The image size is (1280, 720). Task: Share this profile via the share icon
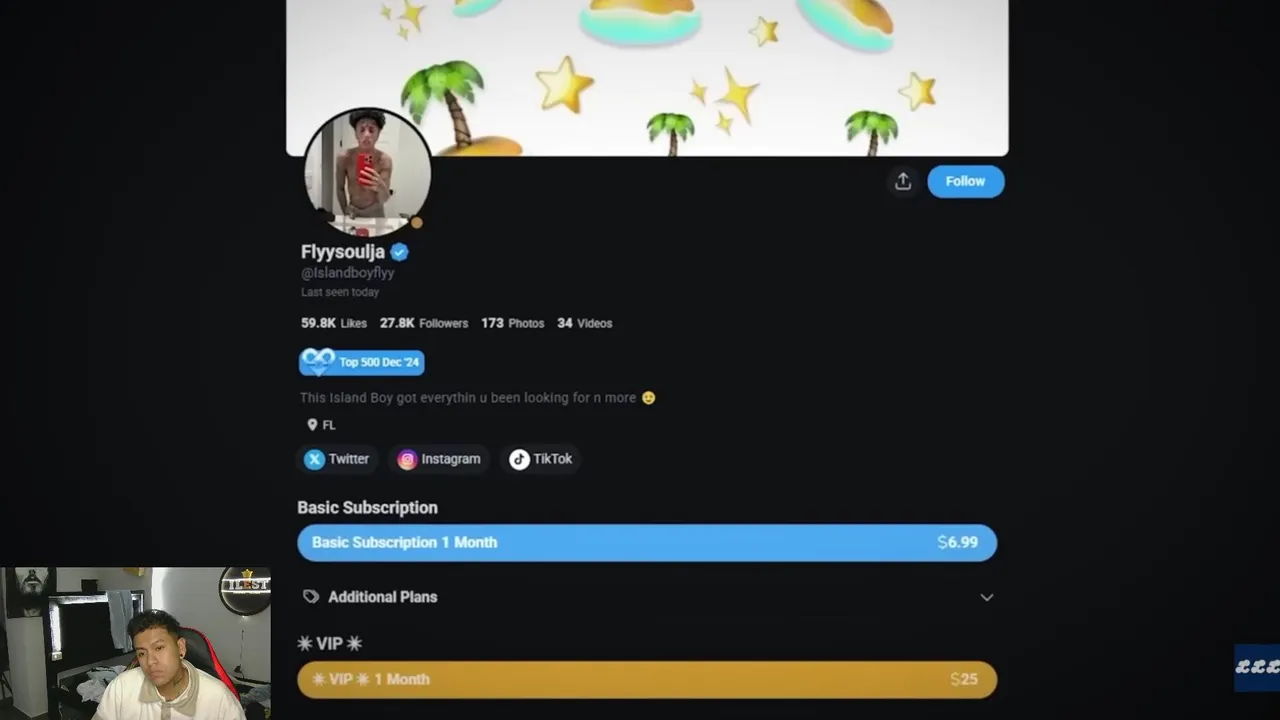pyautogui.click(x=902, y=181)
